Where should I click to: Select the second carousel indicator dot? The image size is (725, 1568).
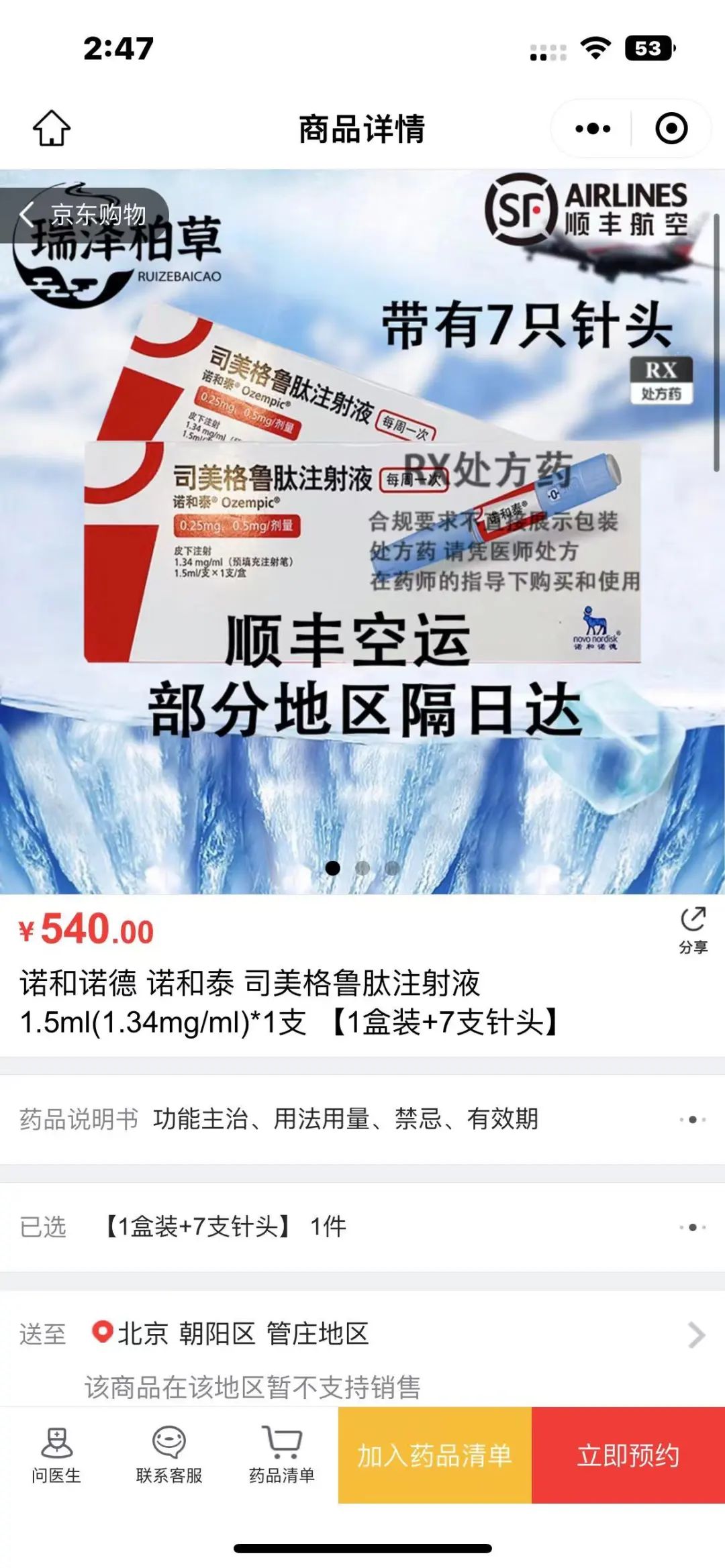(x=362, y=867)
